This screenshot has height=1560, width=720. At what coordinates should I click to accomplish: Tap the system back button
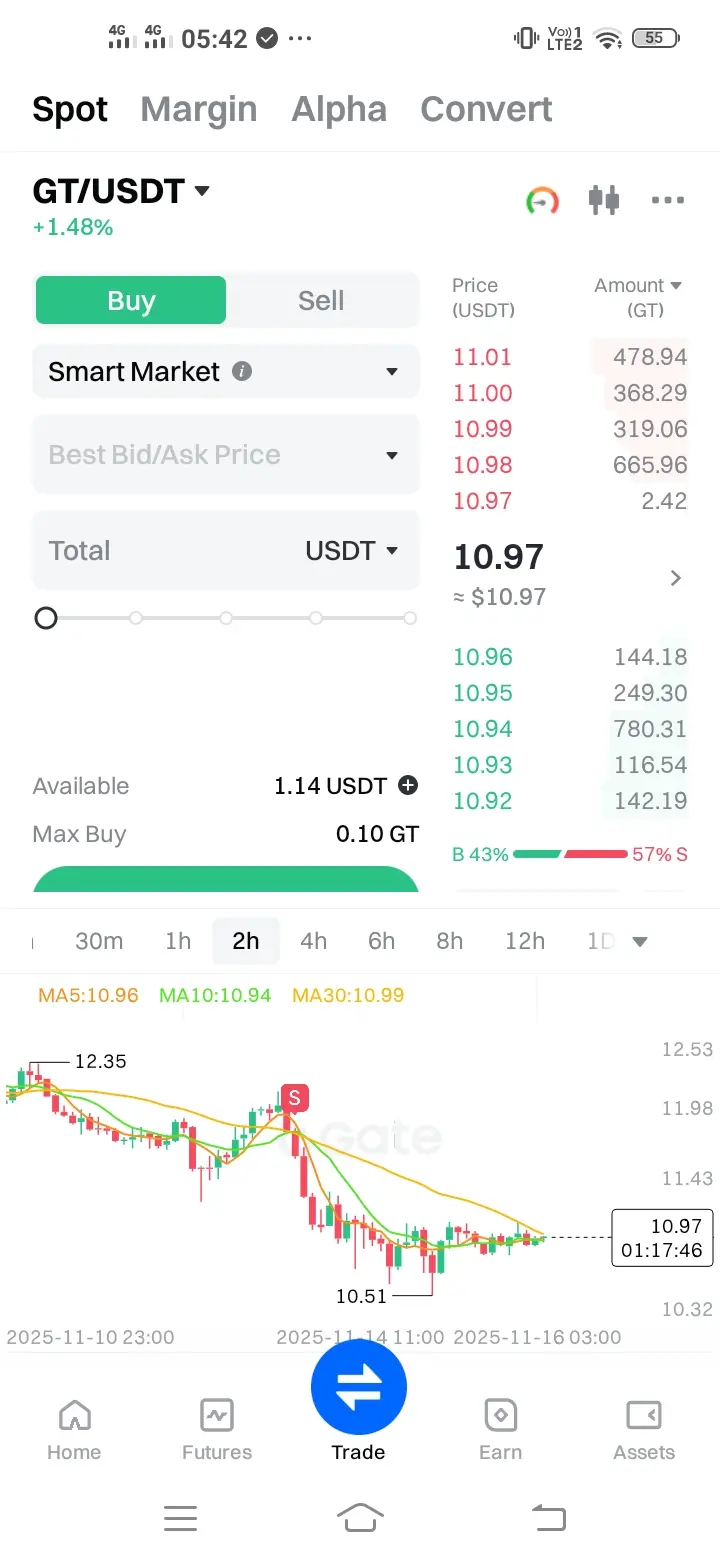tap(548, 1518)
